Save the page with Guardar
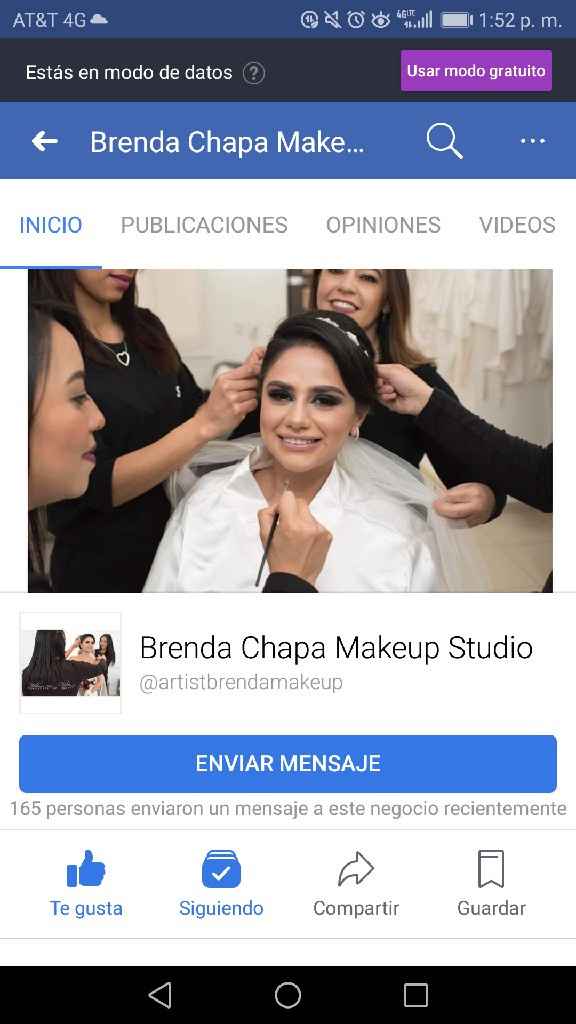 (491, 884)
